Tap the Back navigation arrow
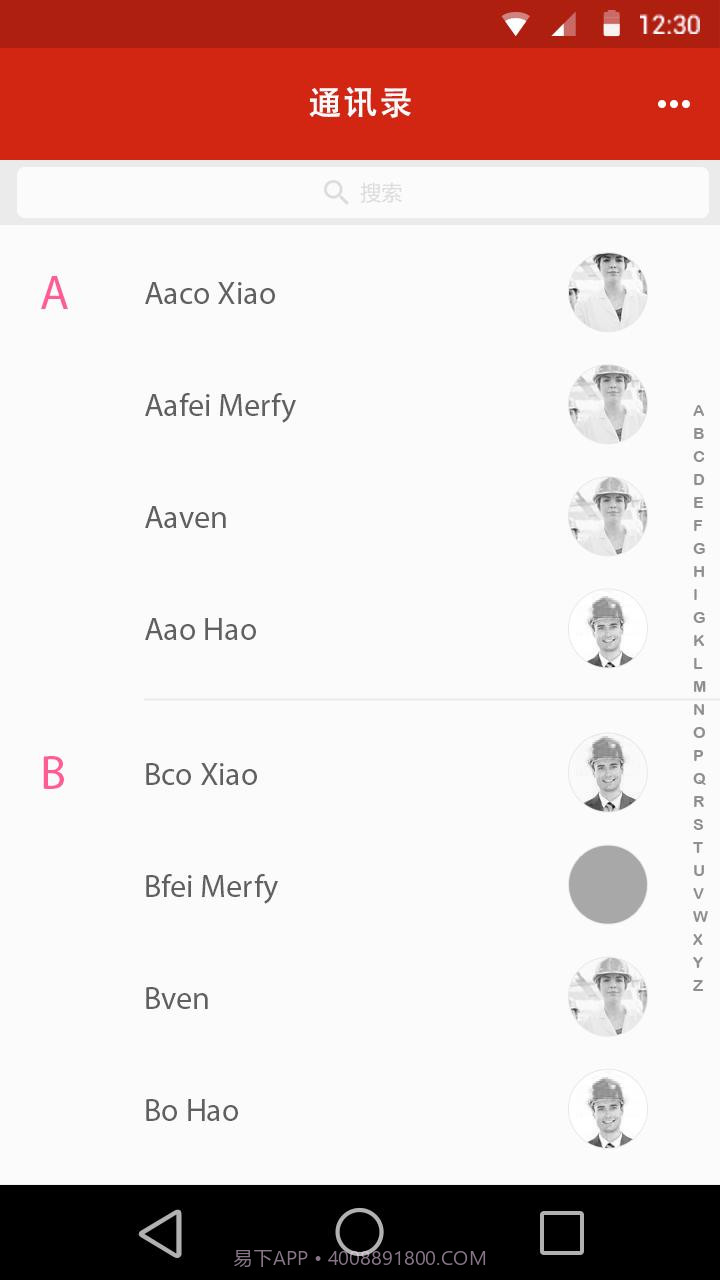The image size is (720, 1280). click(162, 1234)
